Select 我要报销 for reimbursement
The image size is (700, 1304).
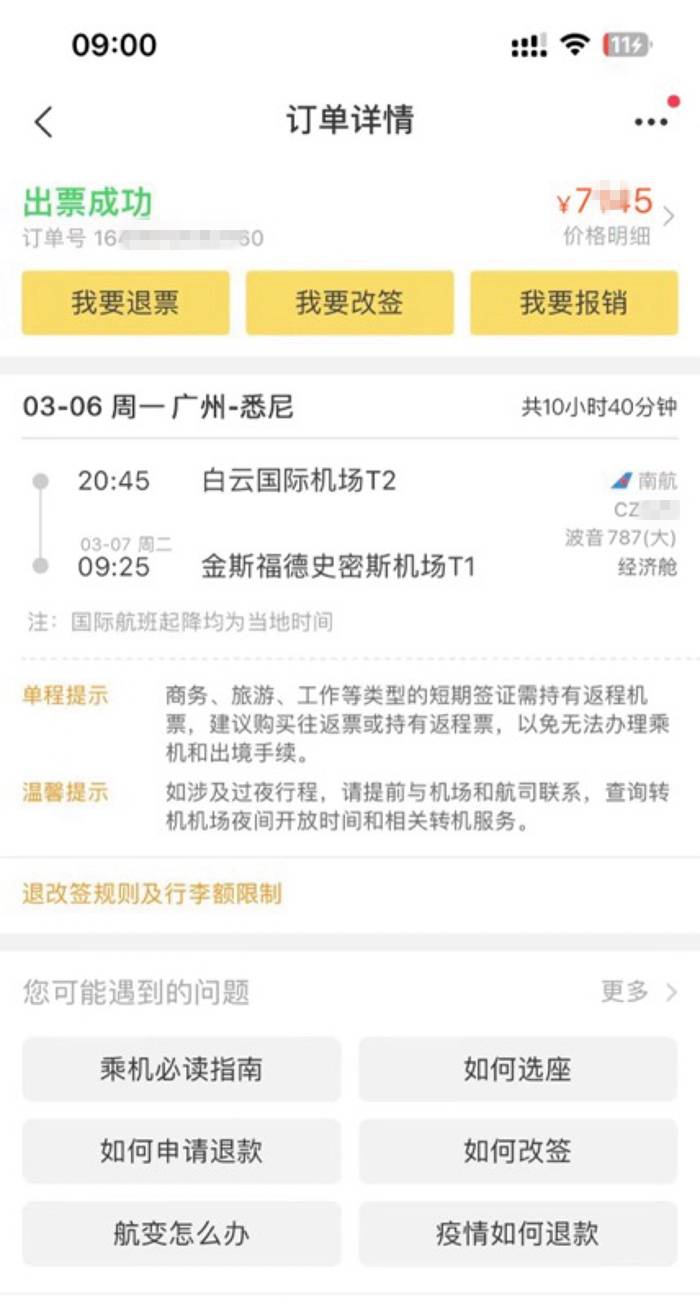pyautogui.click(x=574, y=303)
